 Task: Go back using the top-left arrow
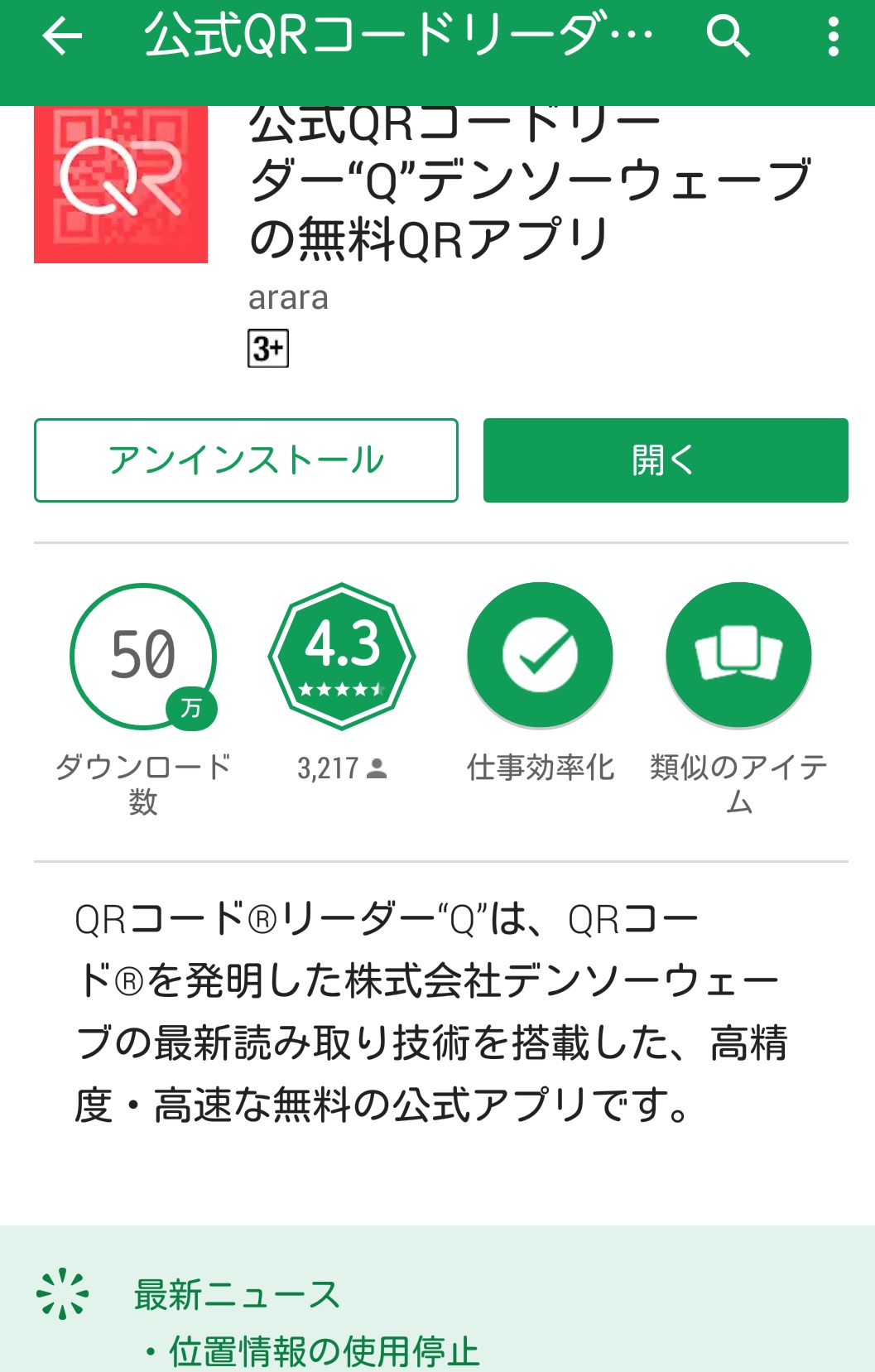coord(62,36)
